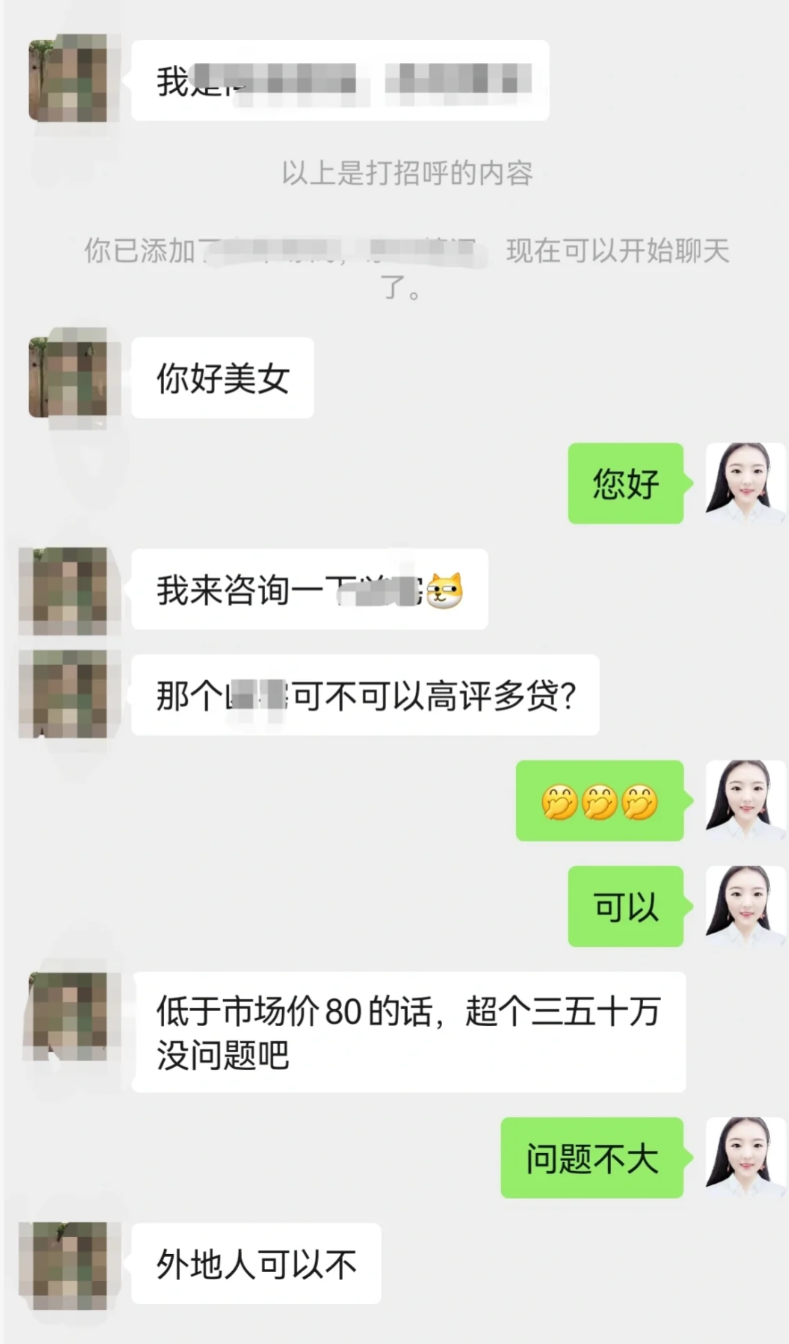View contact avatar beside "那个可不可以高评多贷?" message
This screenshot has height=1344, width=789.
[x=68, y=694]
